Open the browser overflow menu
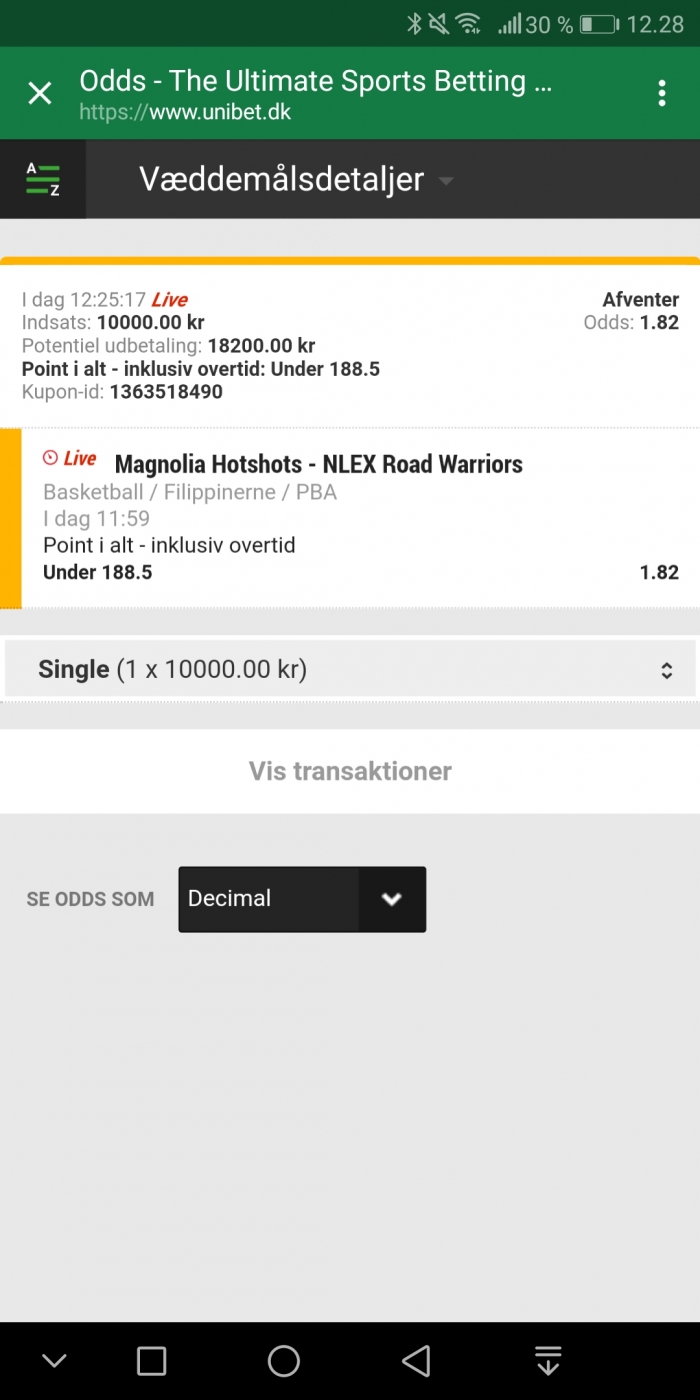This screenshot has height=1400, width=700. (x=662, y=94)
